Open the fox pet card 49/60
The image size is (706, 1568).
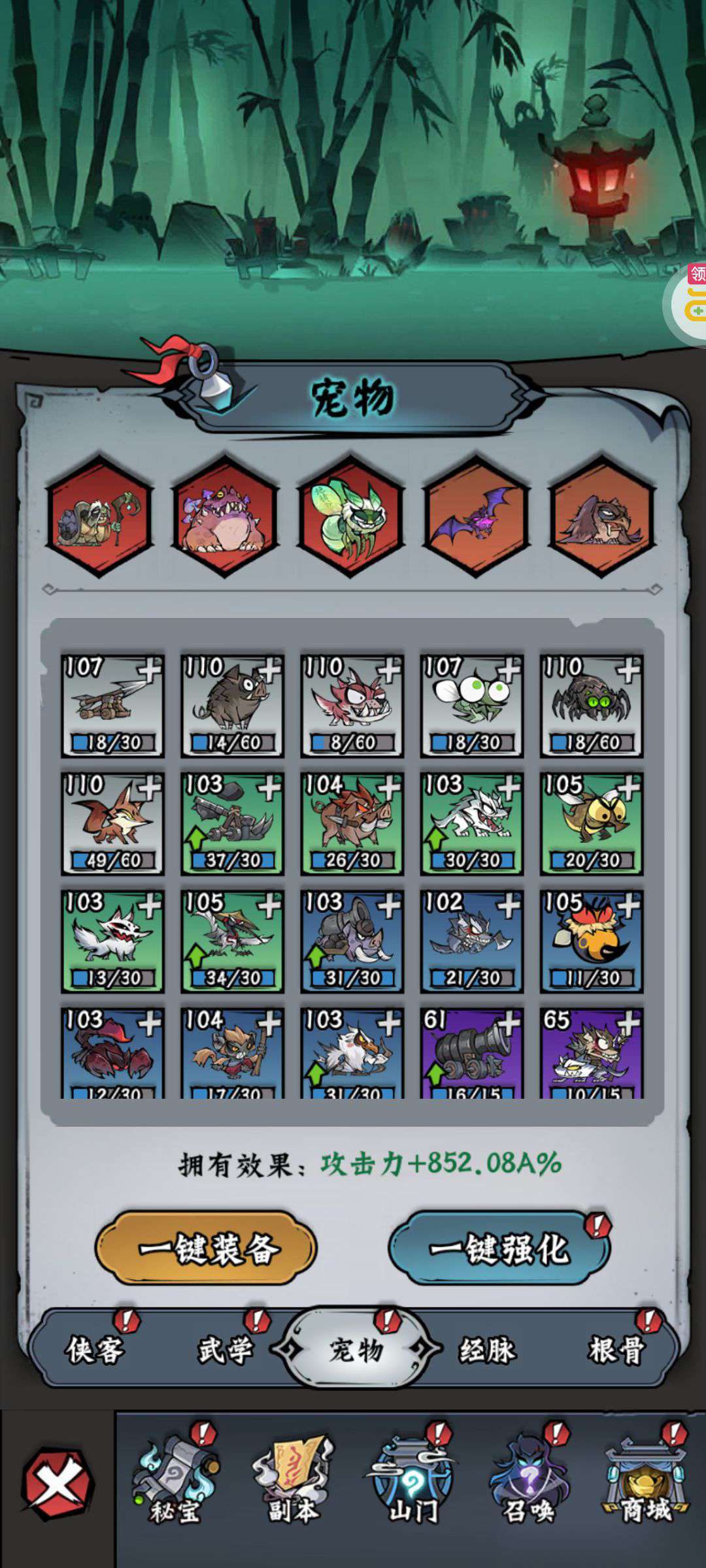point(112,824)
